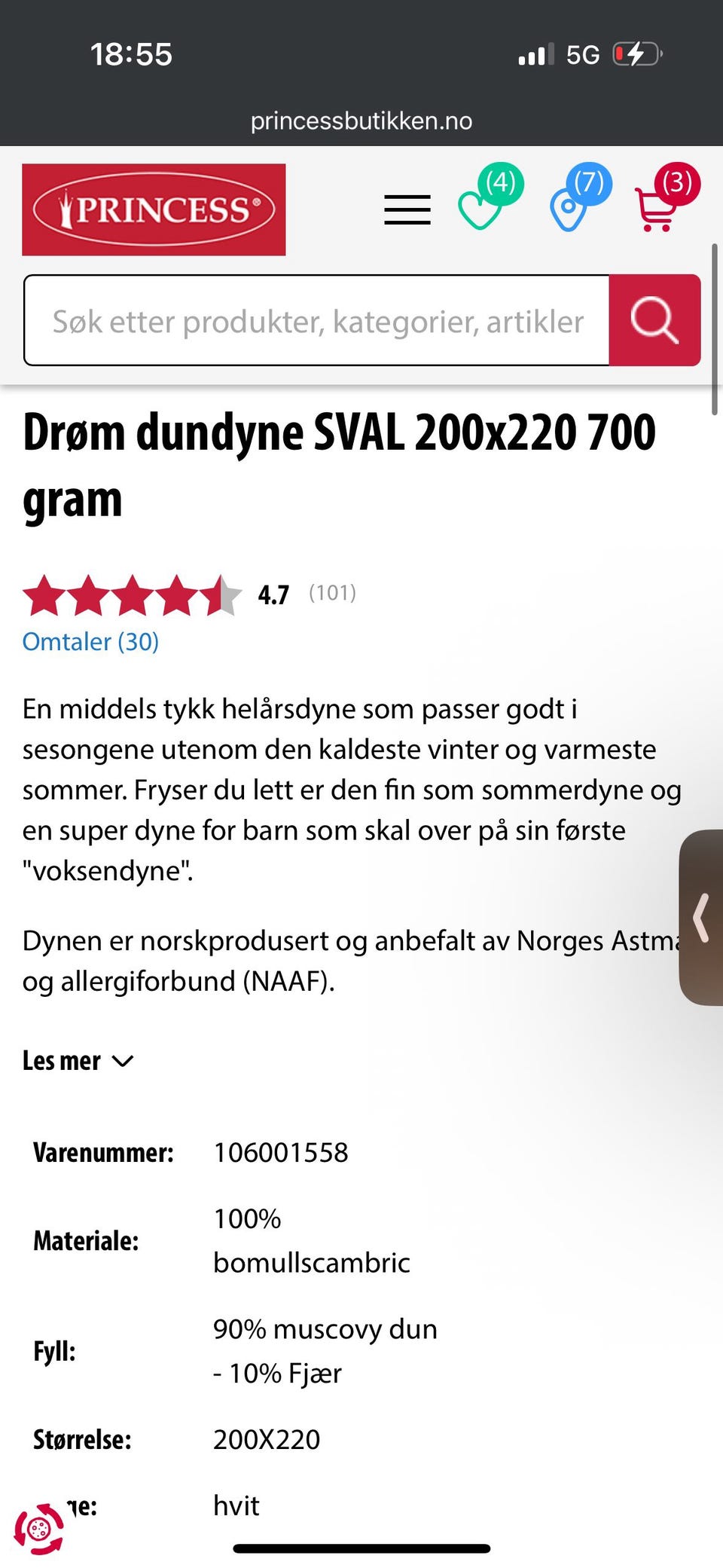Tap the princessbutikken.no address bar
Viewport: 723px width, 1568px height.
click(x=361, y=121)
